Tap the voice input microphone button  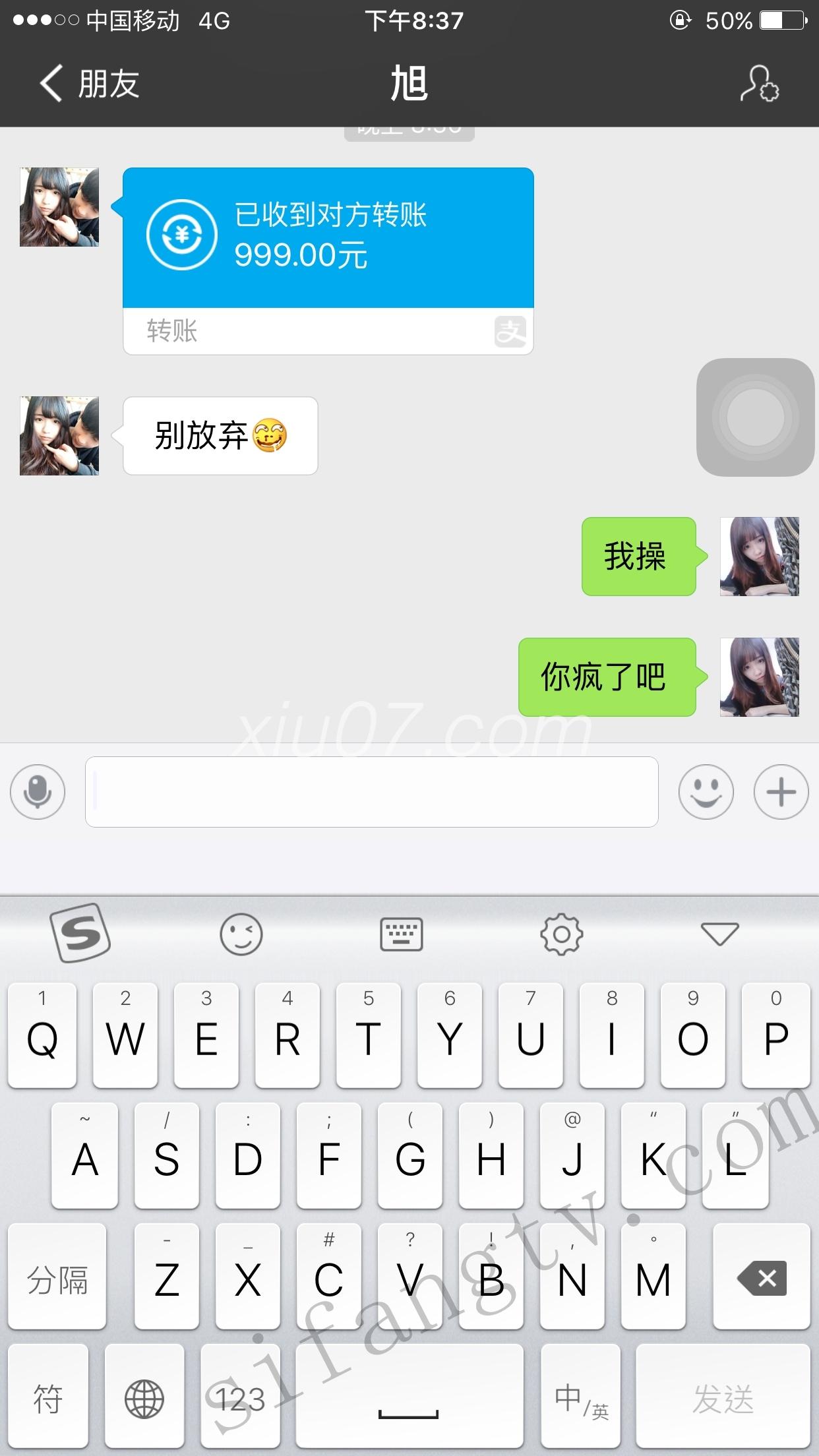(38, 792)
